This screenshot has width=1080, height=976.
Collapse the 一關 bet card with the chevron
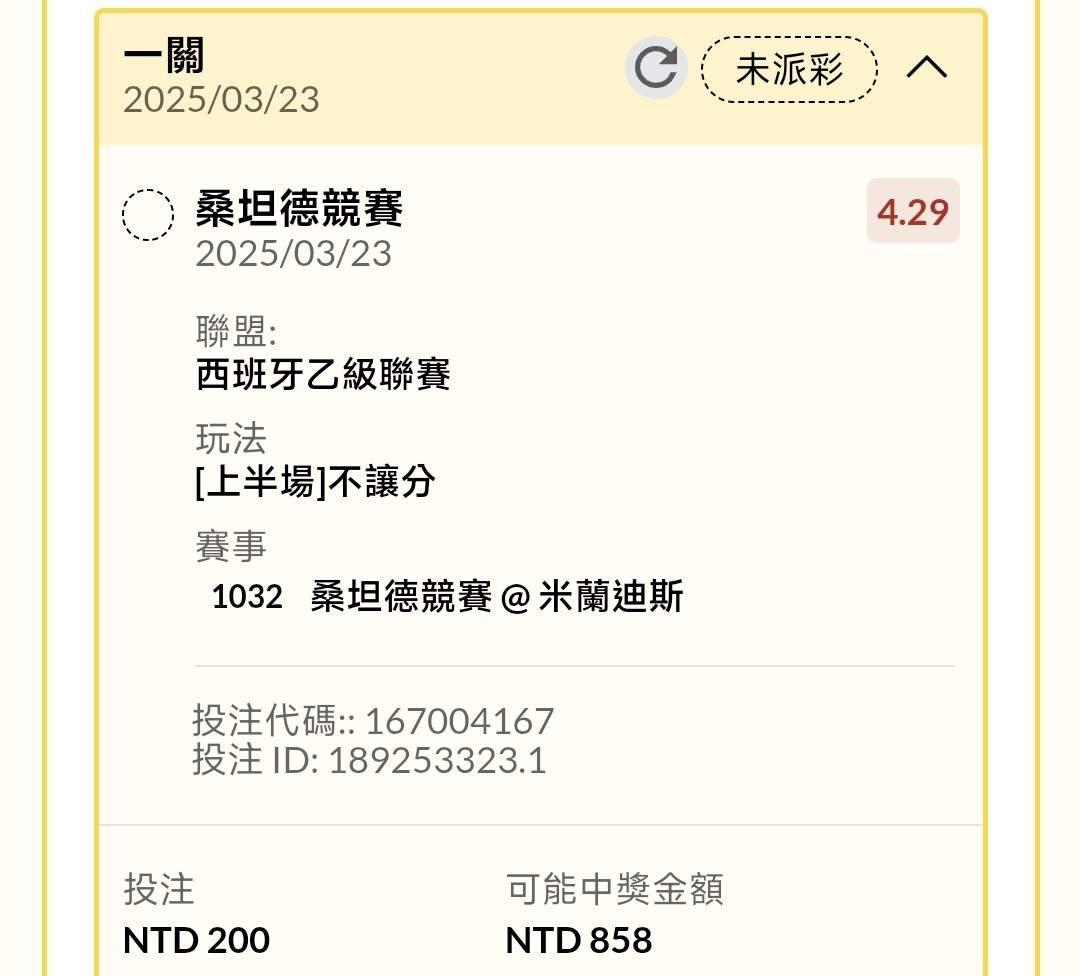pos(926,68)
